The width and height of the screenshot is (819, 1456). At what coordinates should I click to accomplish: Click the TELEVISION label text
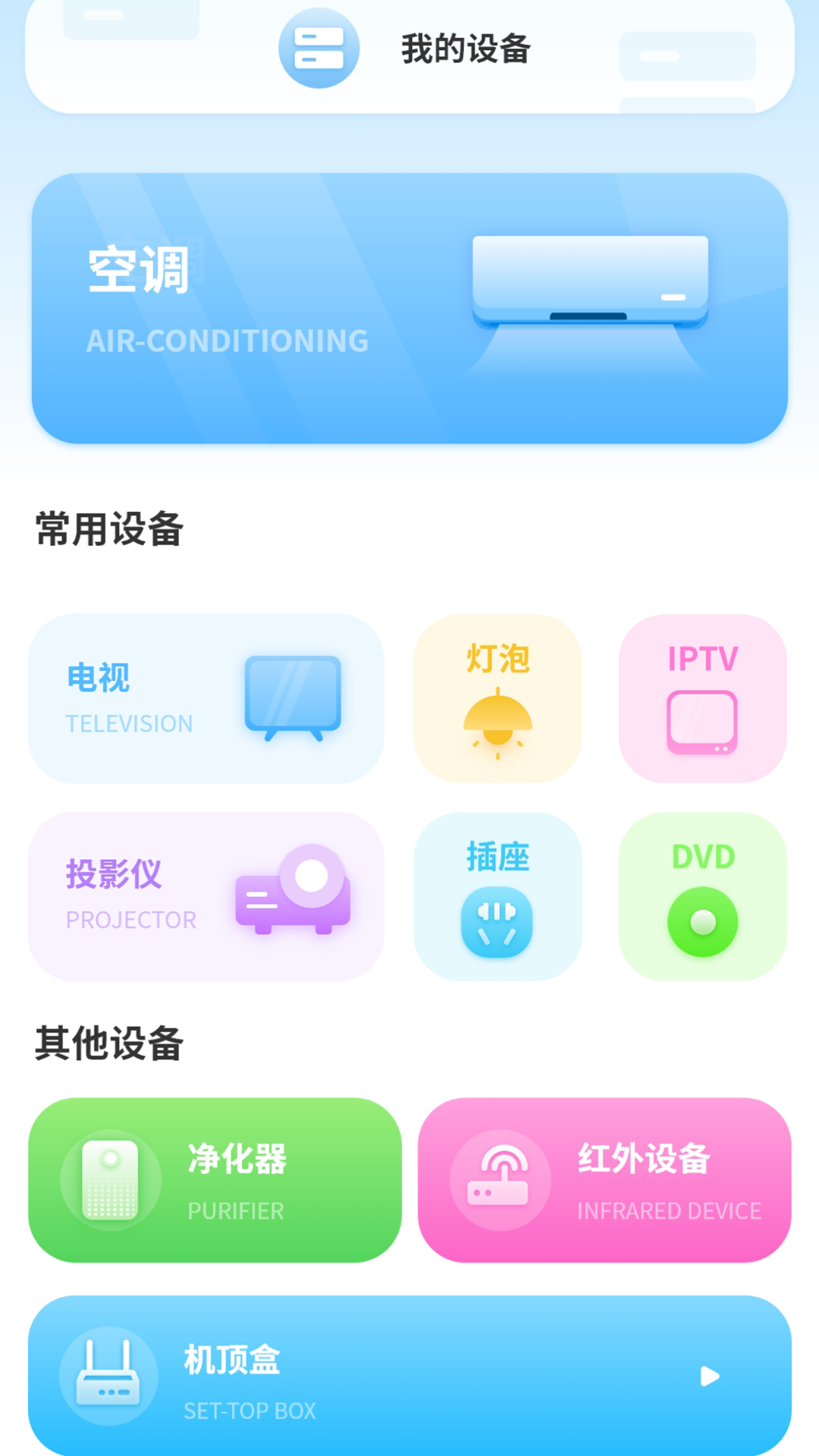(x=130, y=723)
